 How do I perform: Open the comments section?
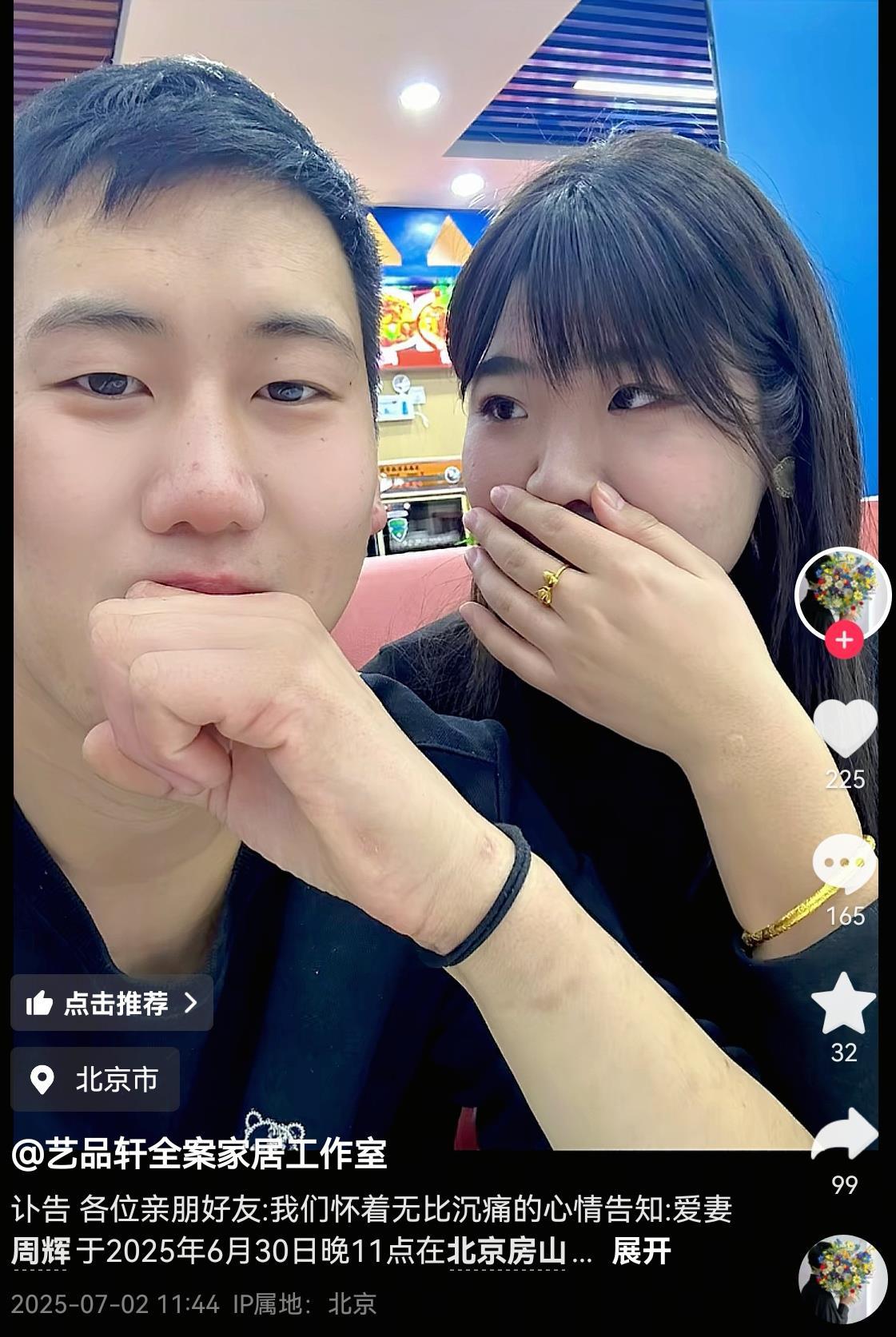point(844,865)
